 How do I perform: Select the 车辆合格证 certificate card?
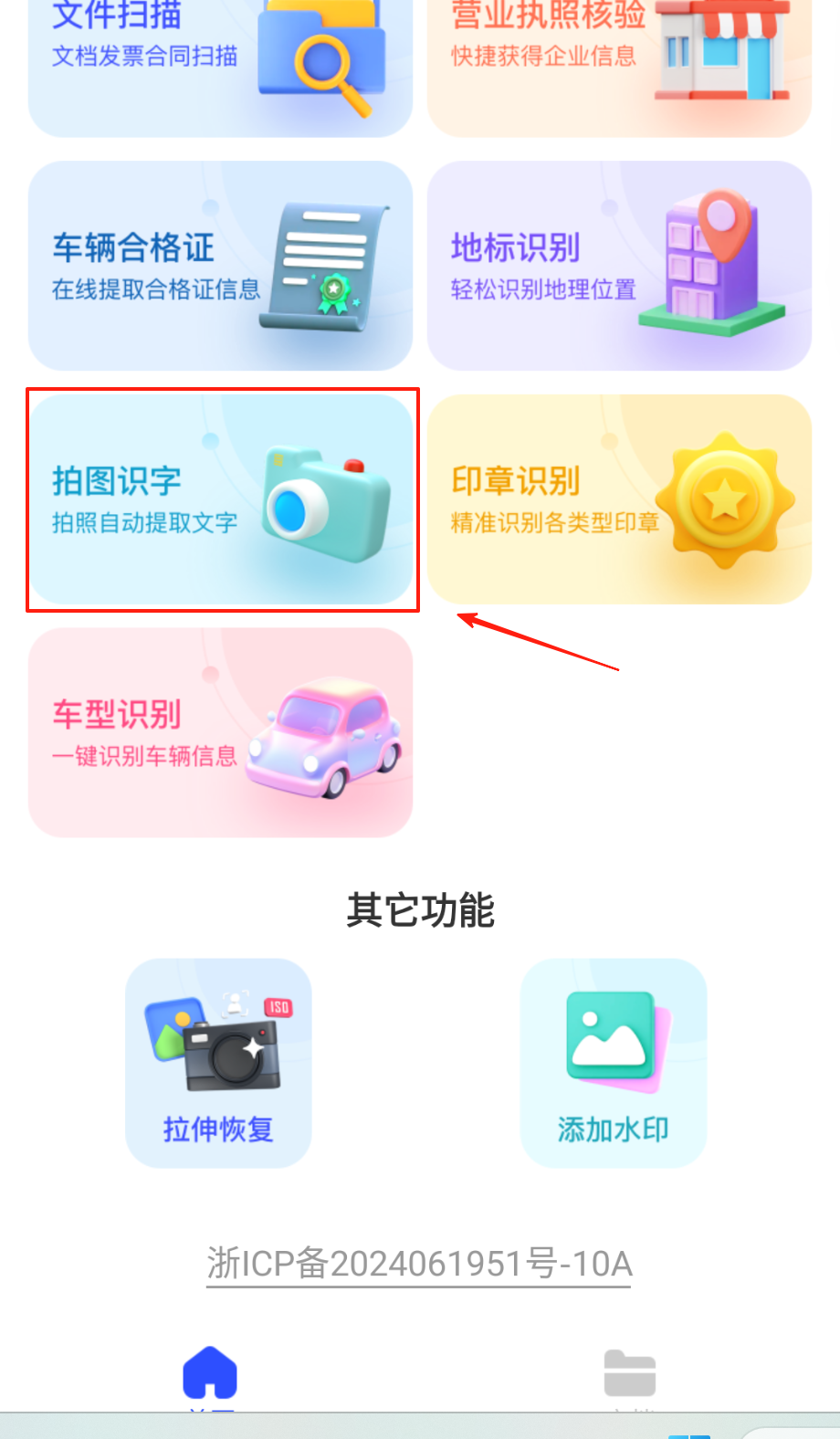click(x=220, y=266)
